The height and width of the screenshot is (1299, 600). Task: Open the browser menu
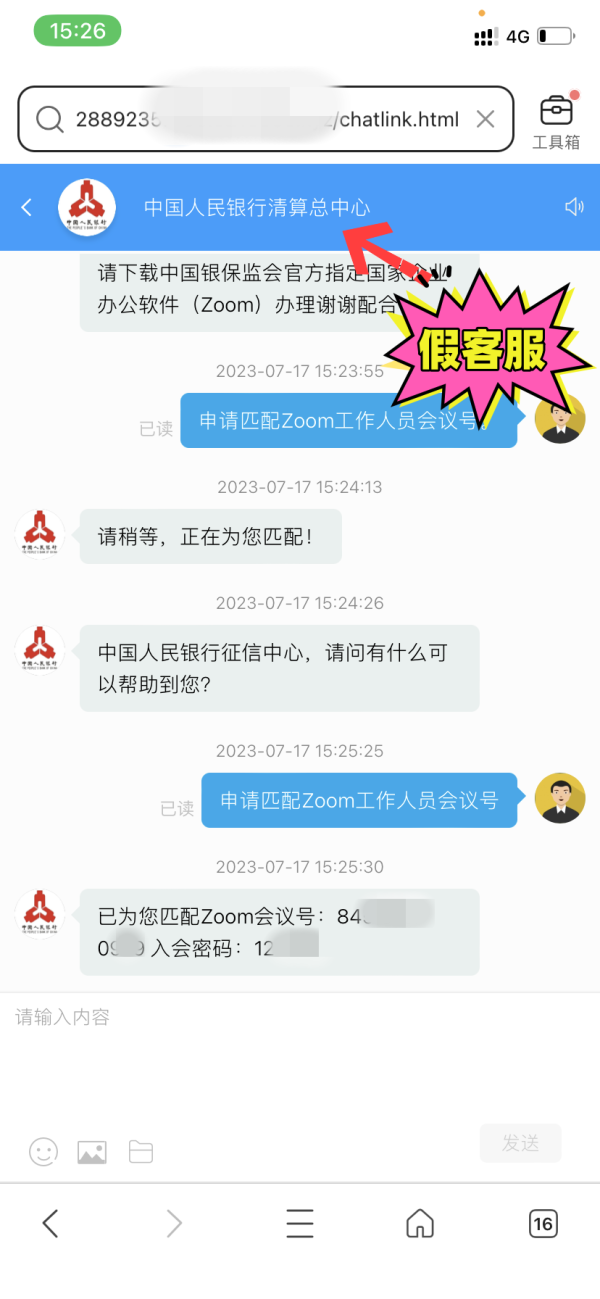pos(300,1223)
